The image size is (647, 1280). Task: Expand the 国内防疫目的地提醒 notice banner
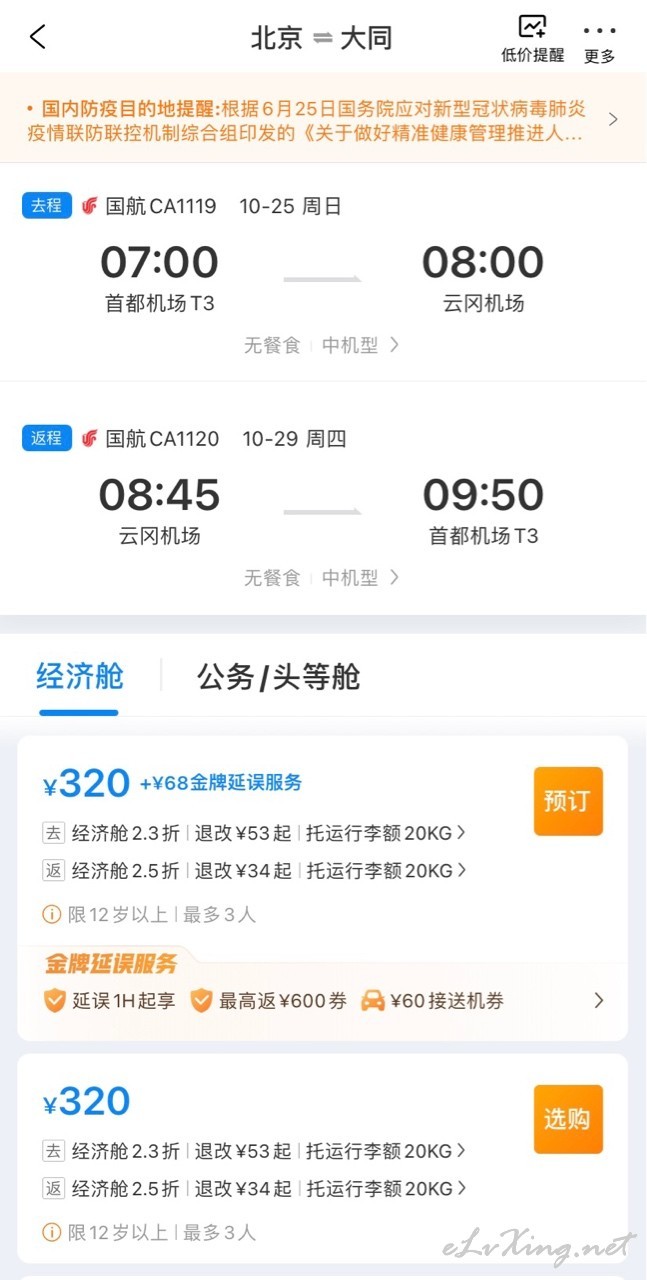pyautogui.click(x=323, y=120)
